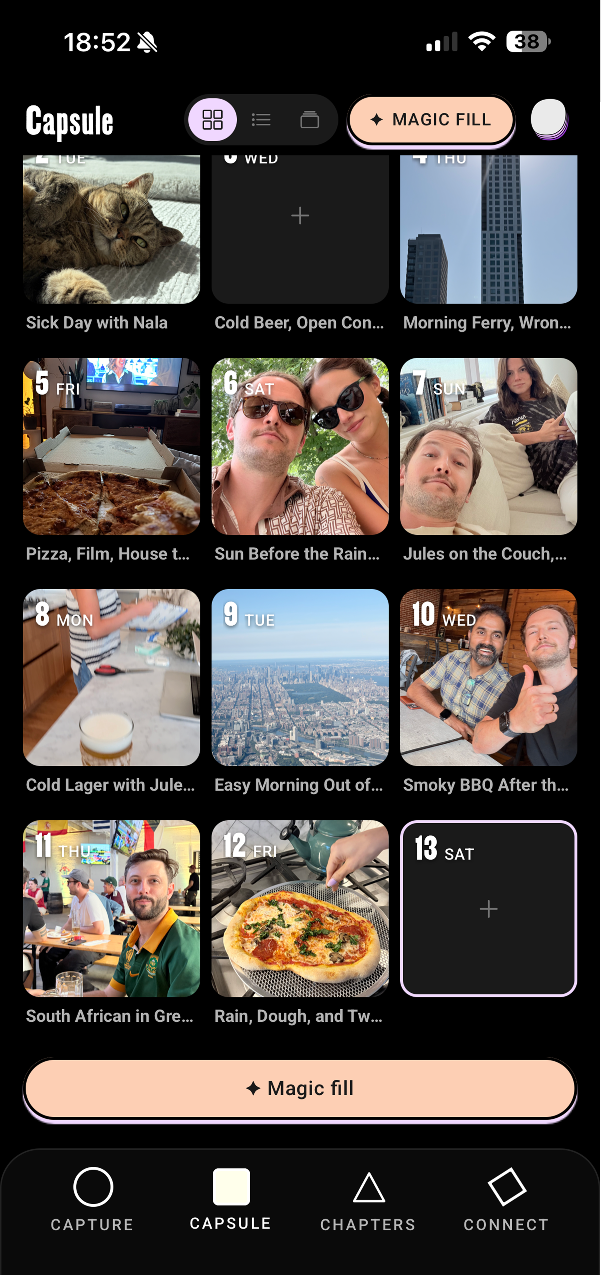Image resolution: width=601 pixels, height=1276 pixels.
Task: Select the grid view toggle
Action: 212,120
